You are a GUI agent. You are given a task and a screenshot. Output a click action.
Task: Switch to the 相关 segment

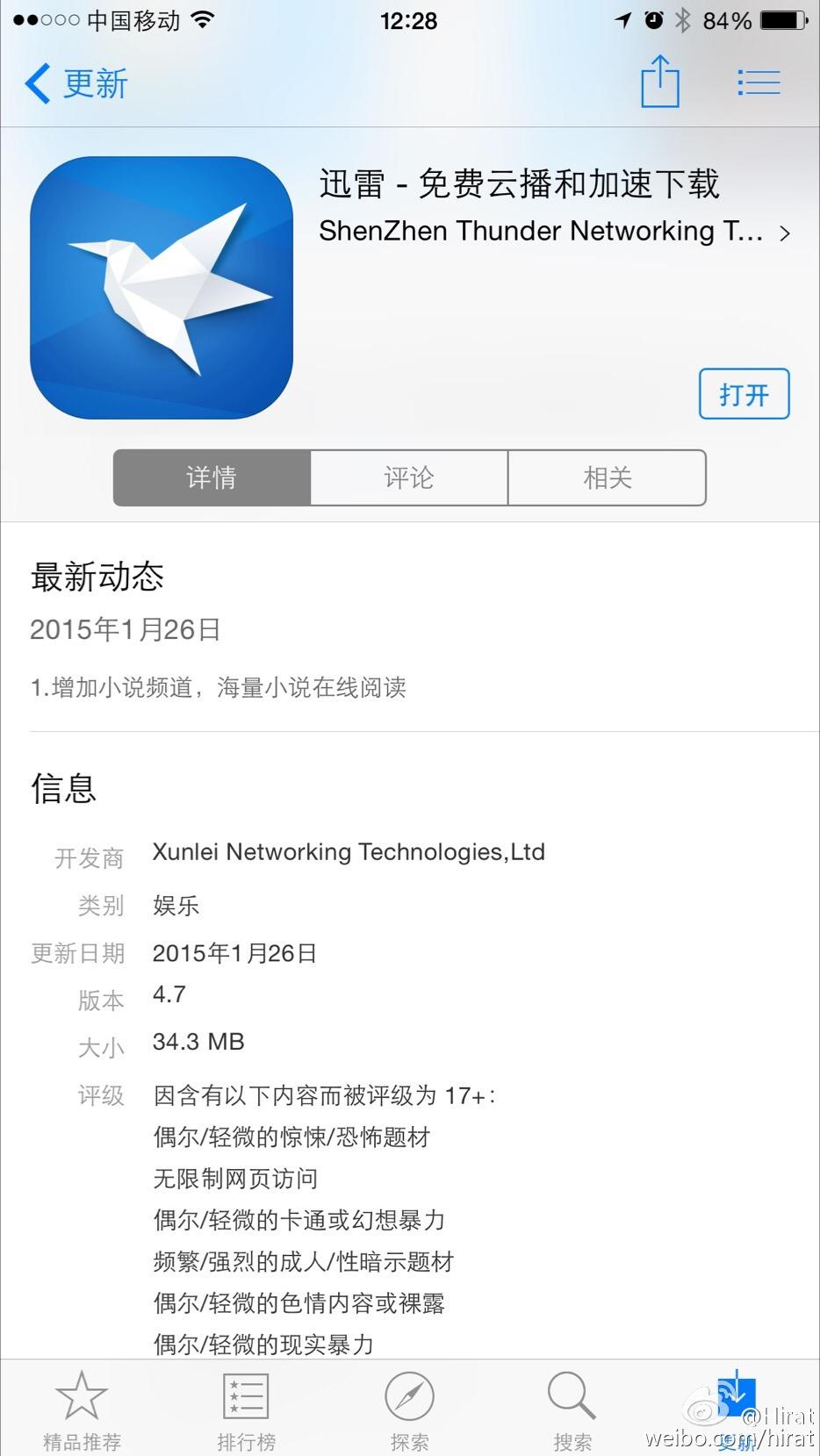pos(608,477)
